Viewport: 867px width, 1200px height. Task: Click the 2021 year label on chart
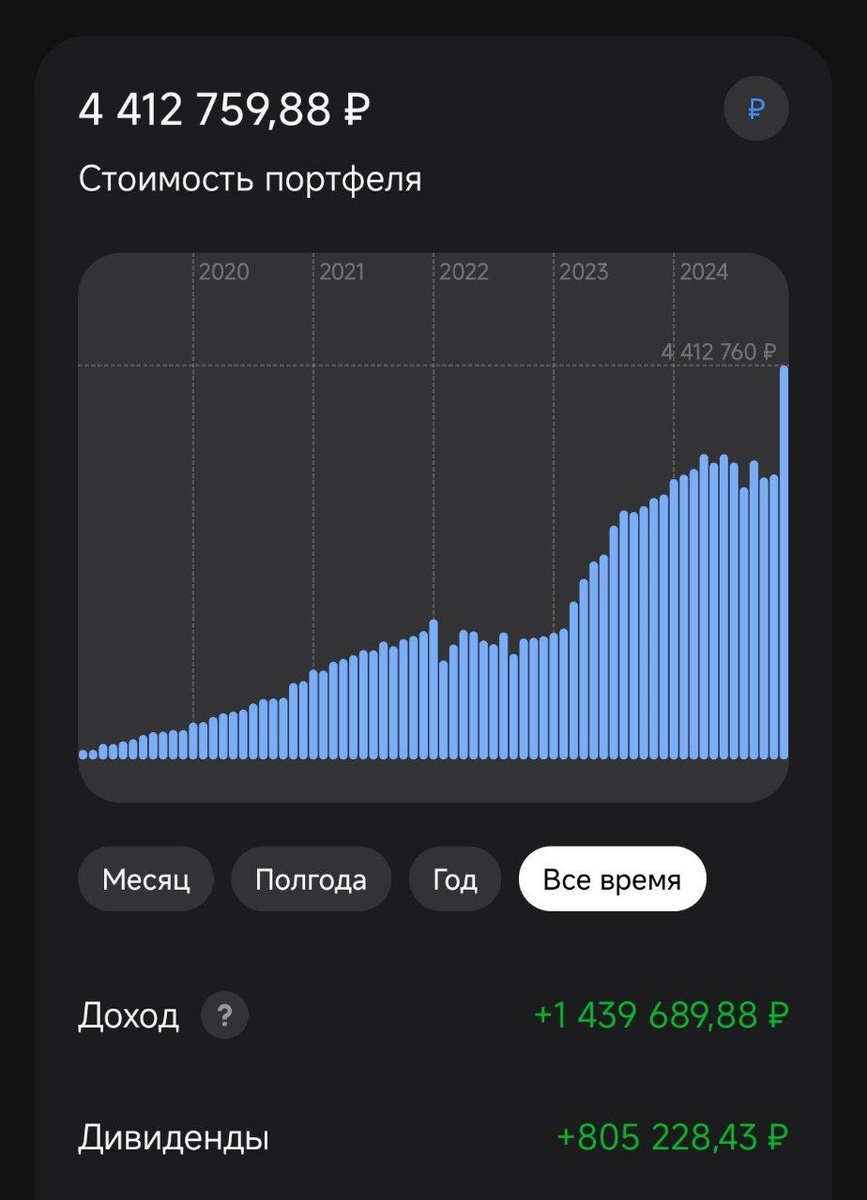coord(345,271)
